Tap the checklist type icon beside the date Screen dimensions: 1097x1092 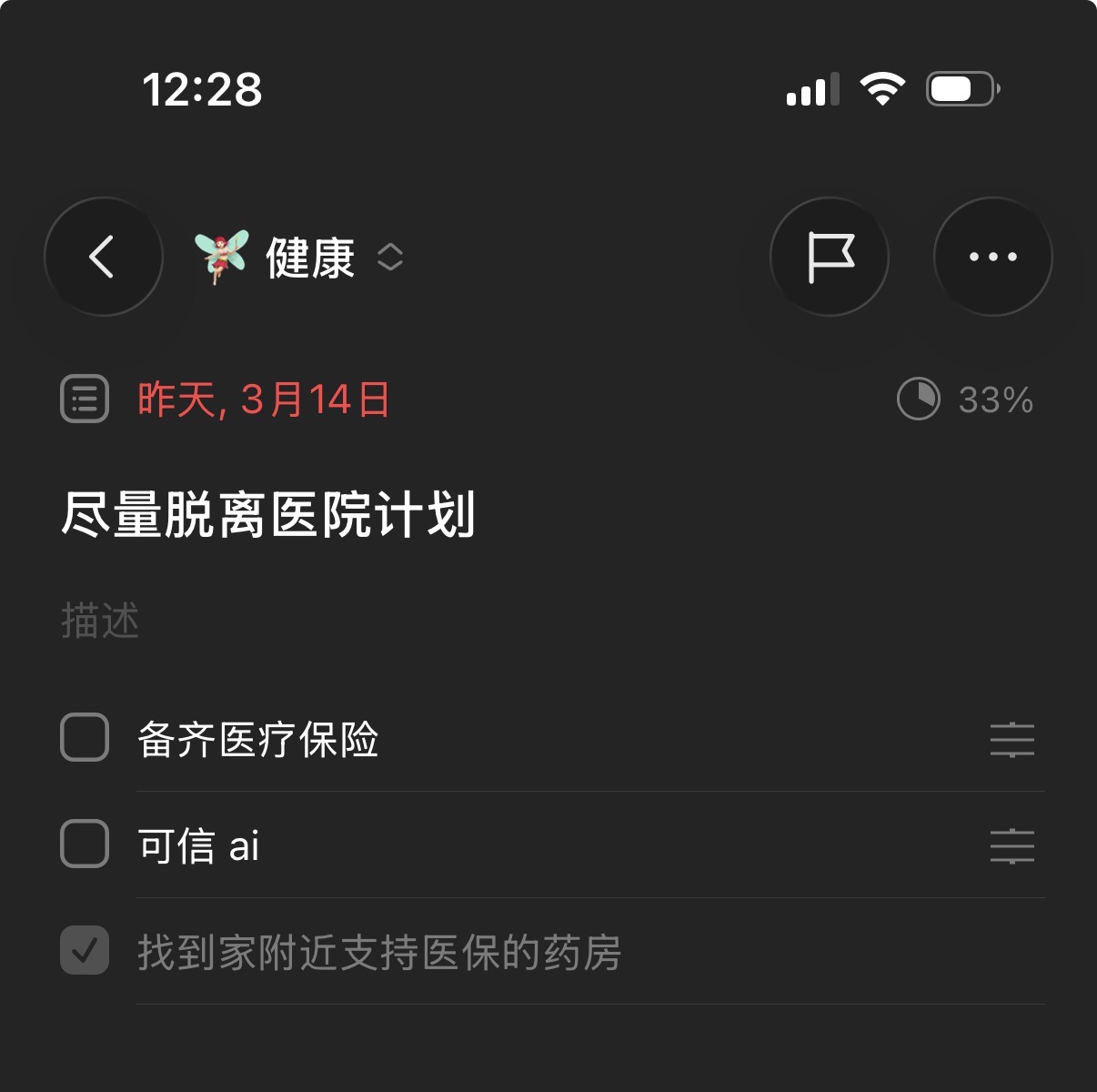click(85, 399)
